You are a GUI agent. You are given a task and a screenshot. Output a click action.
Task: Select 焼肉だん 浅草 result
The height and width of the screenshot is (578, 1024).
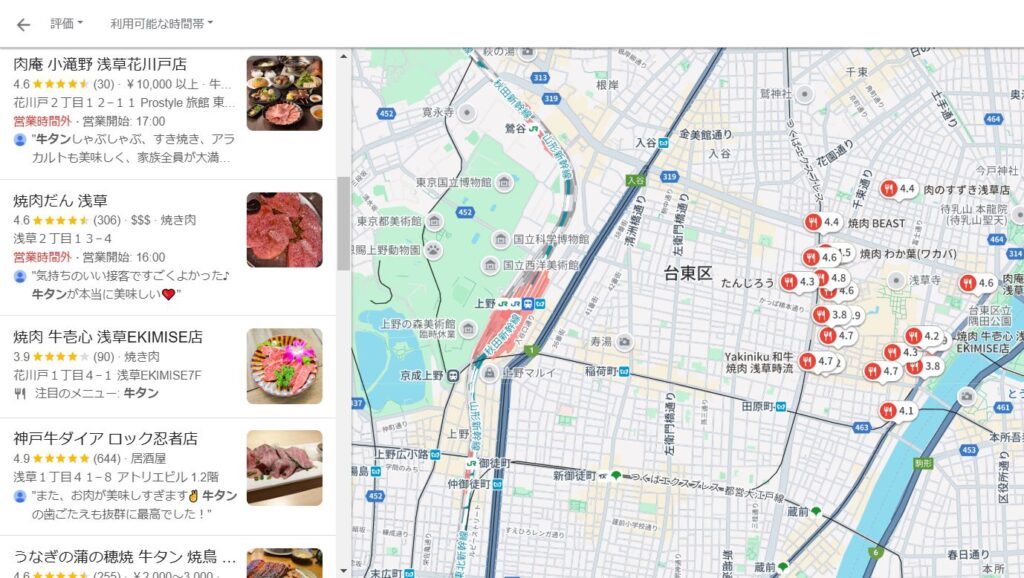(60, 201)
